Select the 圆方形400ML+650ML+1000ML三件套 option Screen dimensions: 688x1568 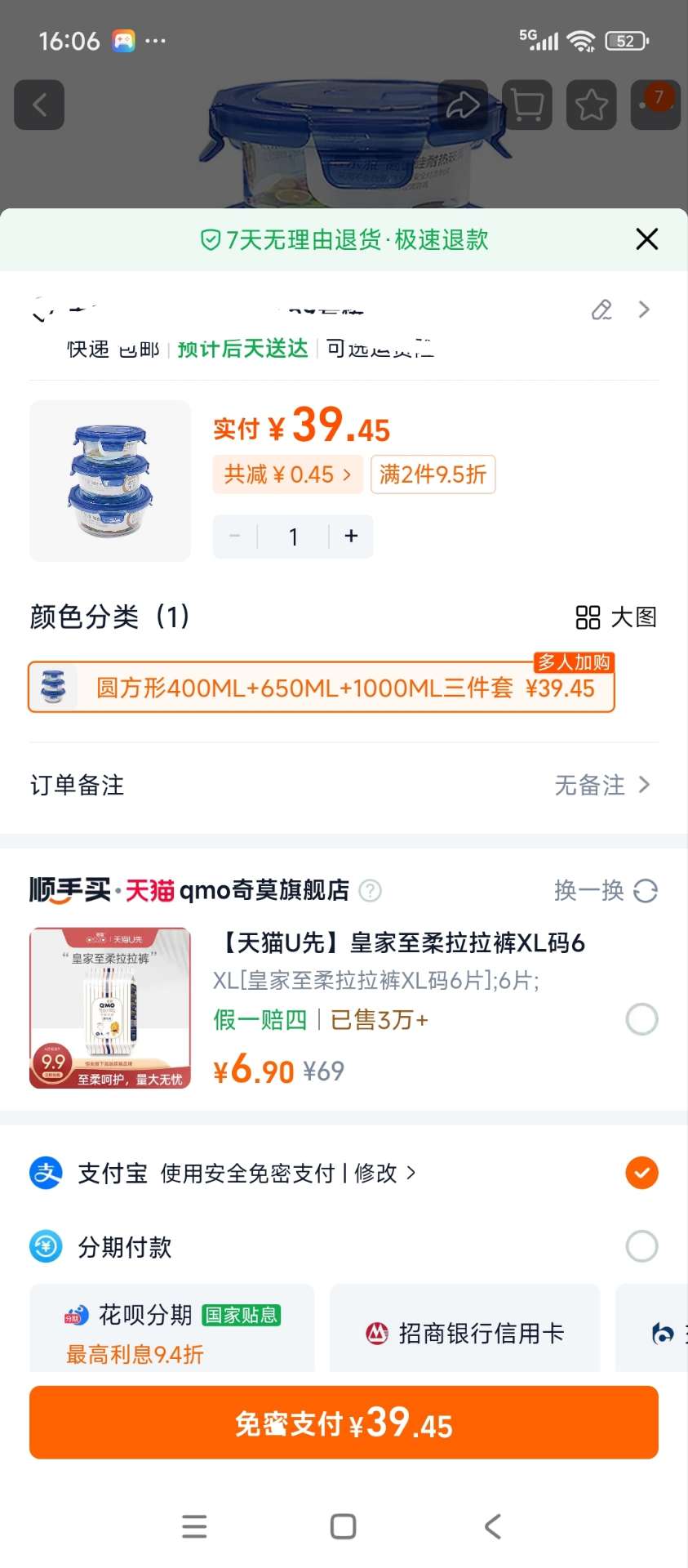point(321,688)
